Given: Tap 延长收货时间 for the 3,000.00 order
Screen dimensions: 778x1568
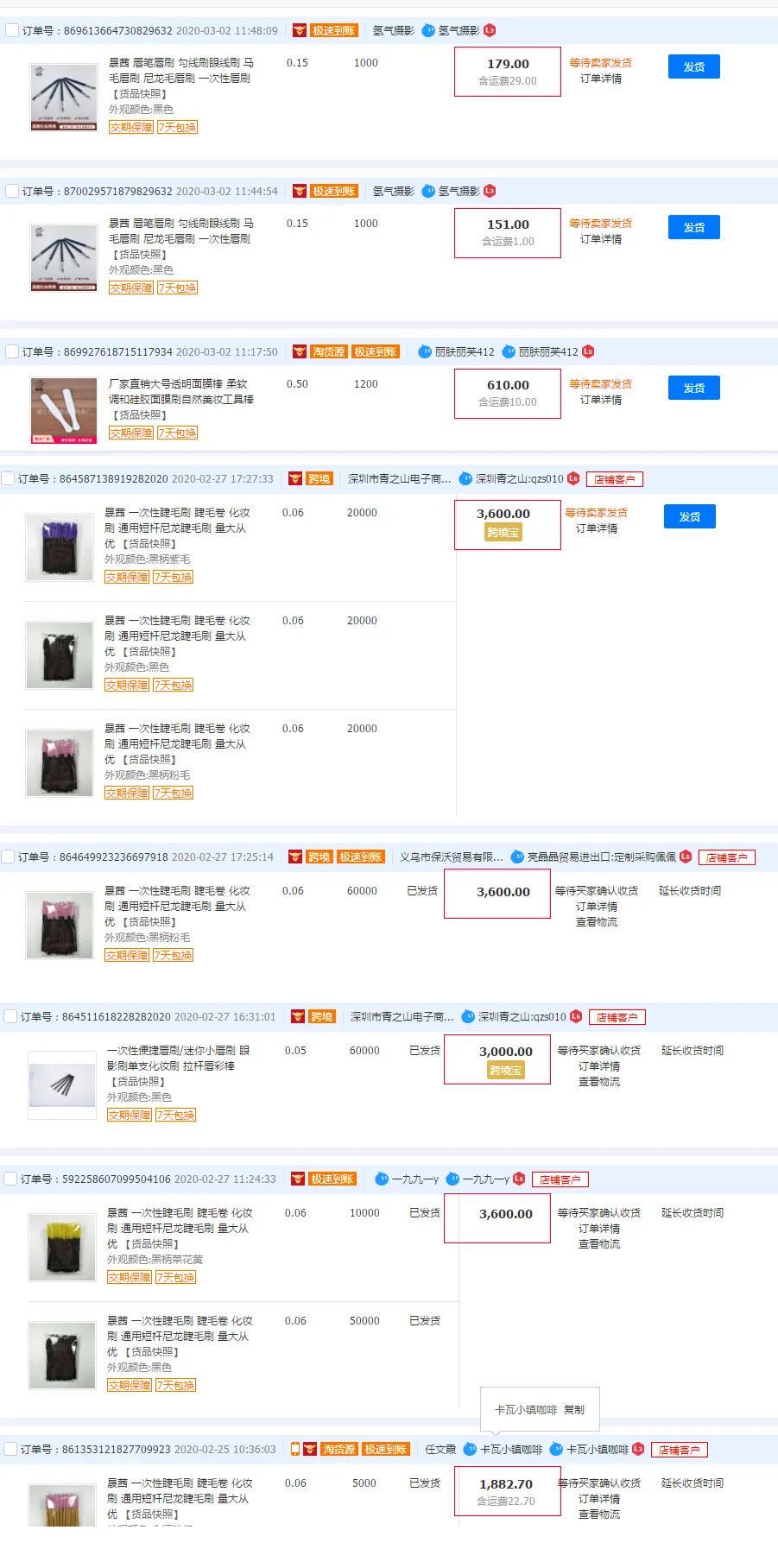Looking at the screenshot, I should click(x=692, y=1051).
